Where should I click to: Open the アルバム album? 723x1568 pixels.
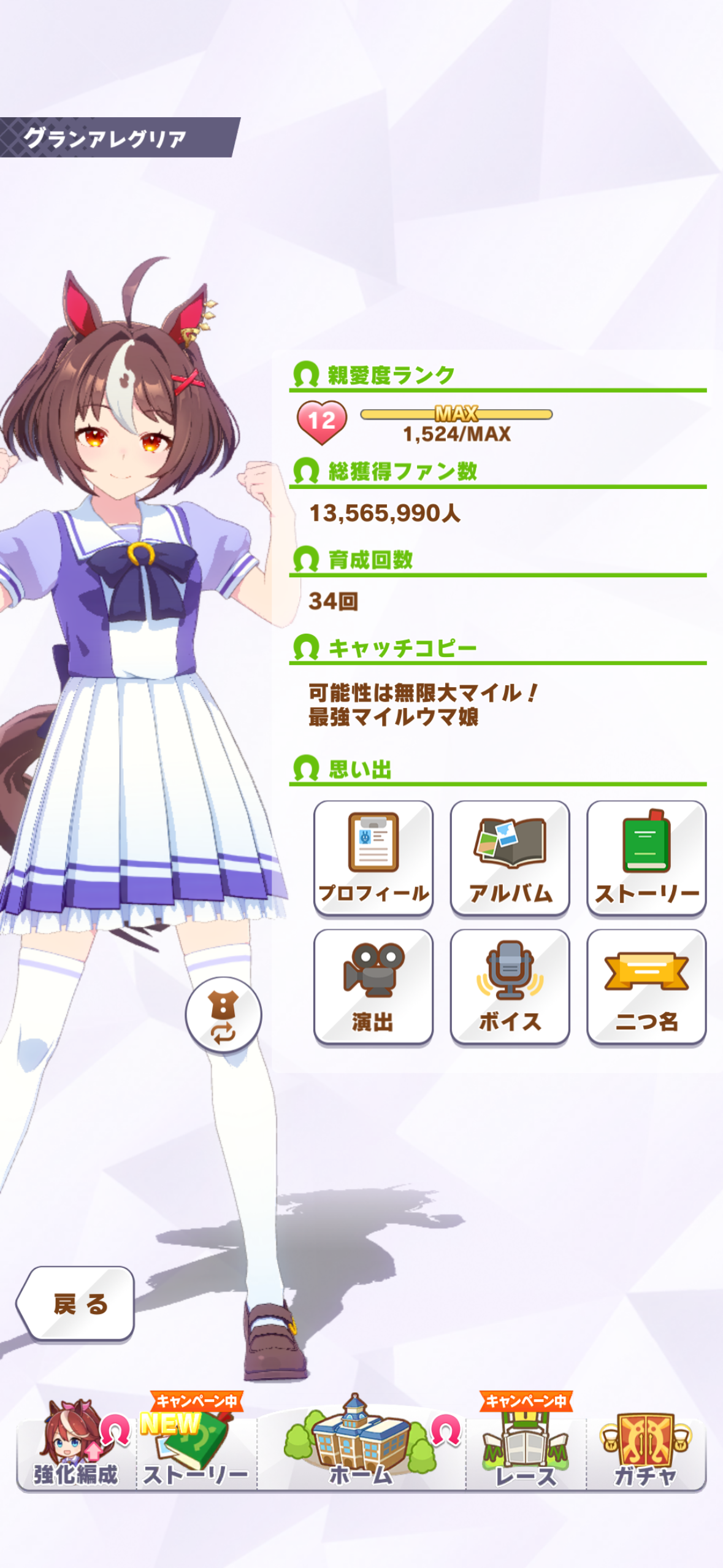coord(510,857)
